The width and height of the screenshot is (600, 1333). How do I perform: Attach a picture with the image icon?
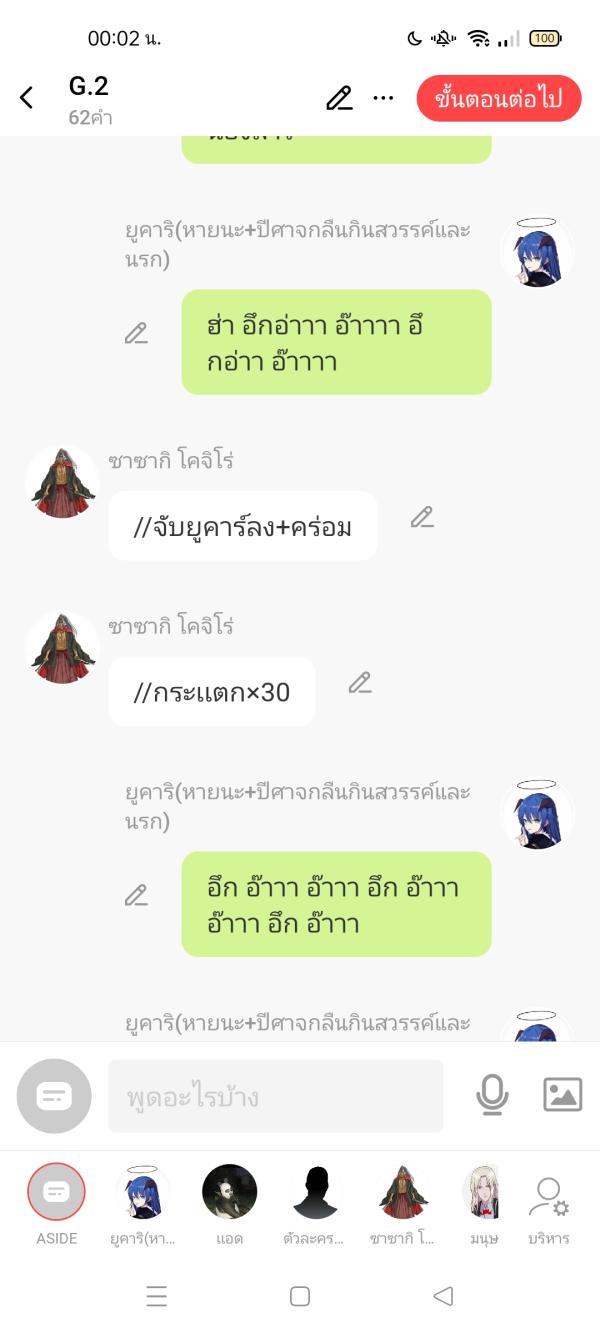[x=562, y=1095]
